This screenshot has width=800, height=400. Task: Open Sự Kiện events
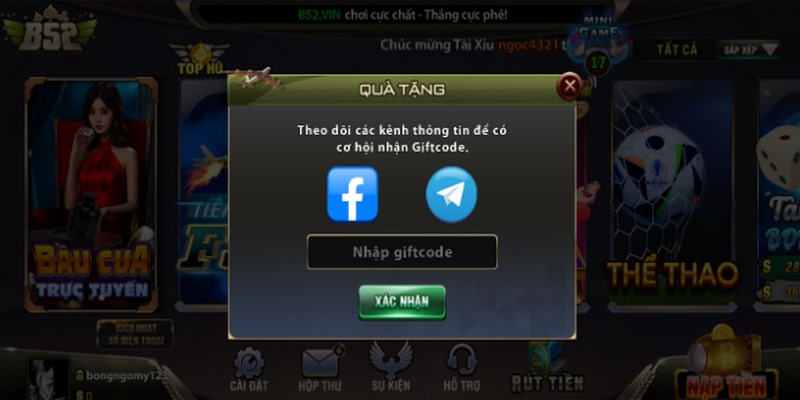click(391, 369)
